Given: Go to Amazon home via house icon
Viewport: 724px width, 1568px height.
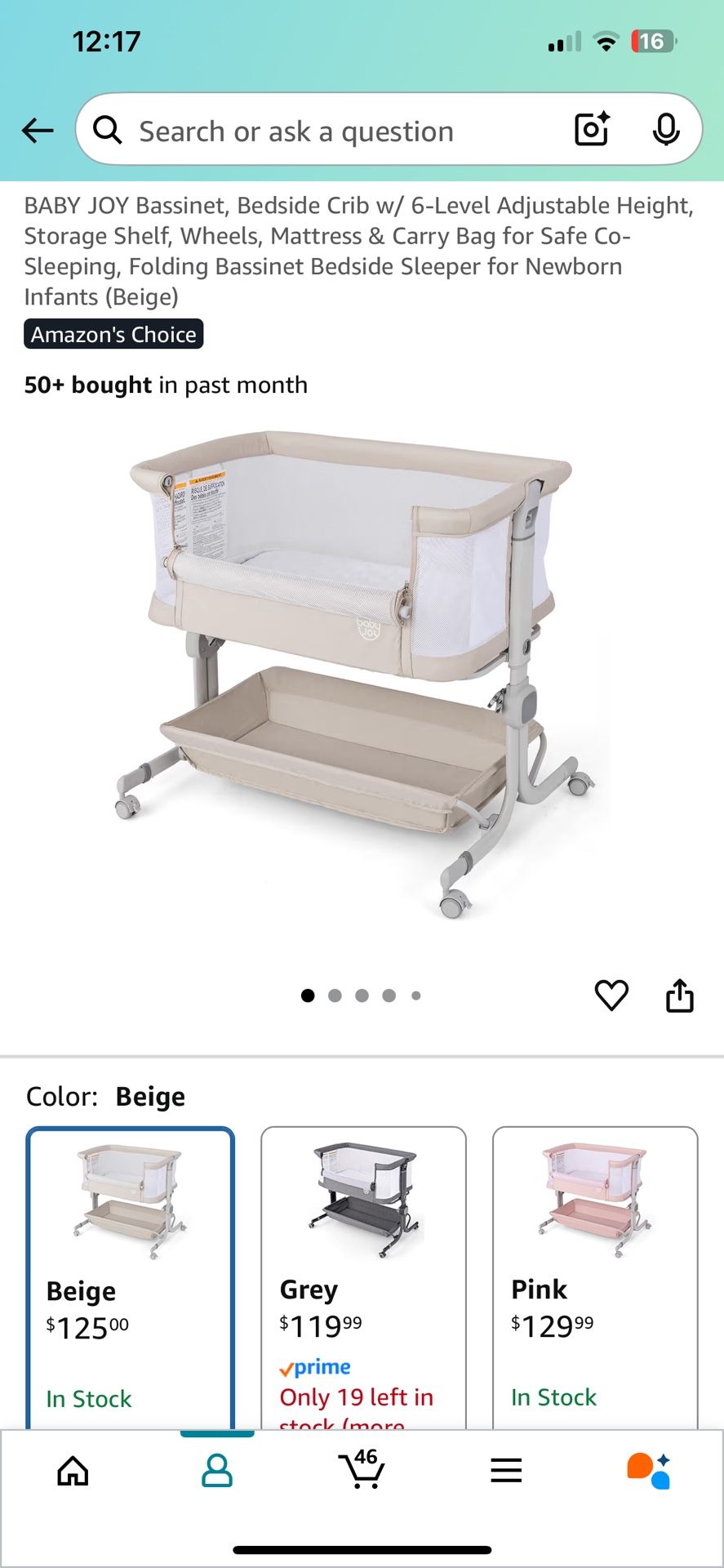Looking at the screenshot, I should point(72,1470).
